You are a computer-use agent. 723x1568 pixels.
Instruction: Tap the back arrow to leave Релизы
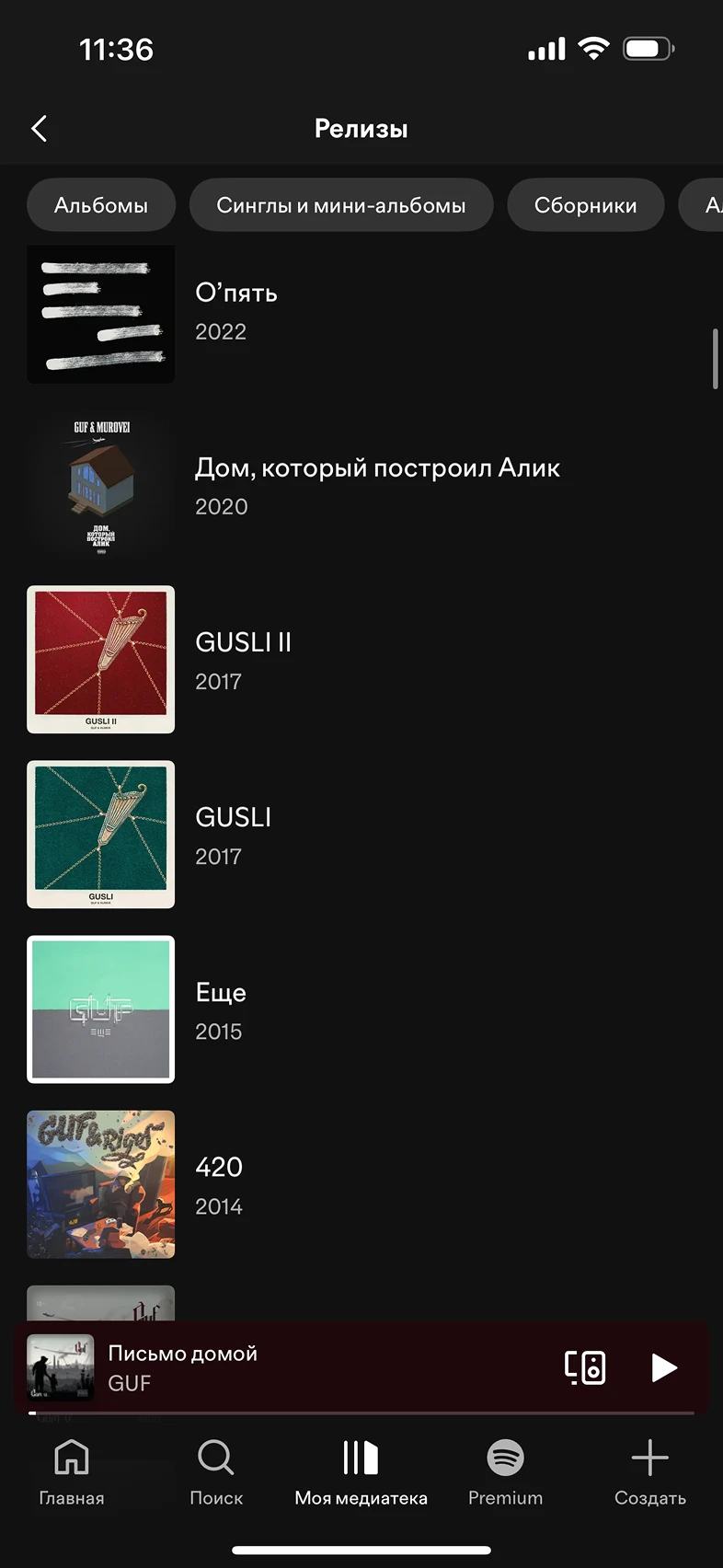(x=39, y=128)
